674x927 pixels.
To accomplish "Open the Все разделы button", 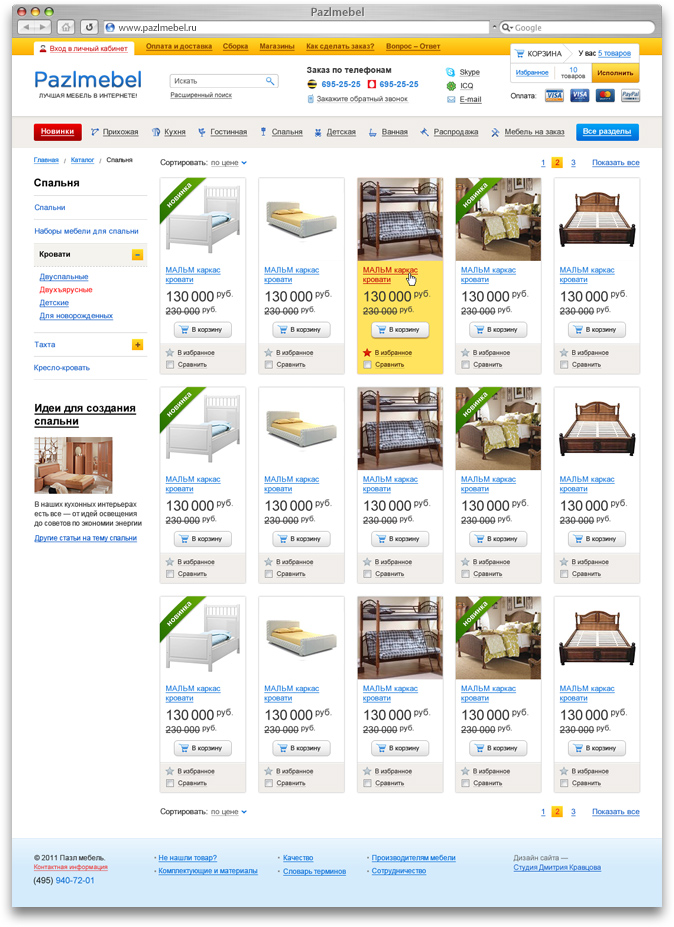I will (606, 132).
